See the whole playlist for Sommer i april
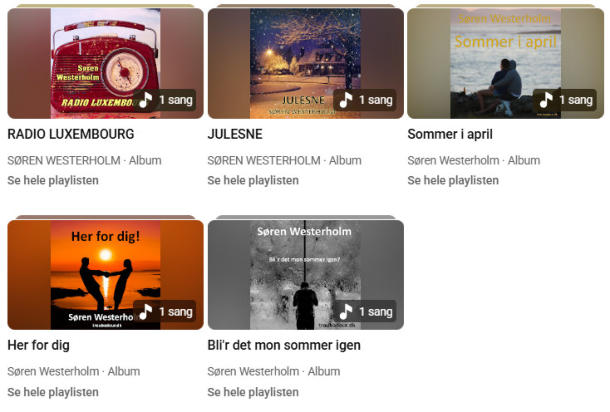The height and width of the screenshot is (412, 610). coord(453,181)
